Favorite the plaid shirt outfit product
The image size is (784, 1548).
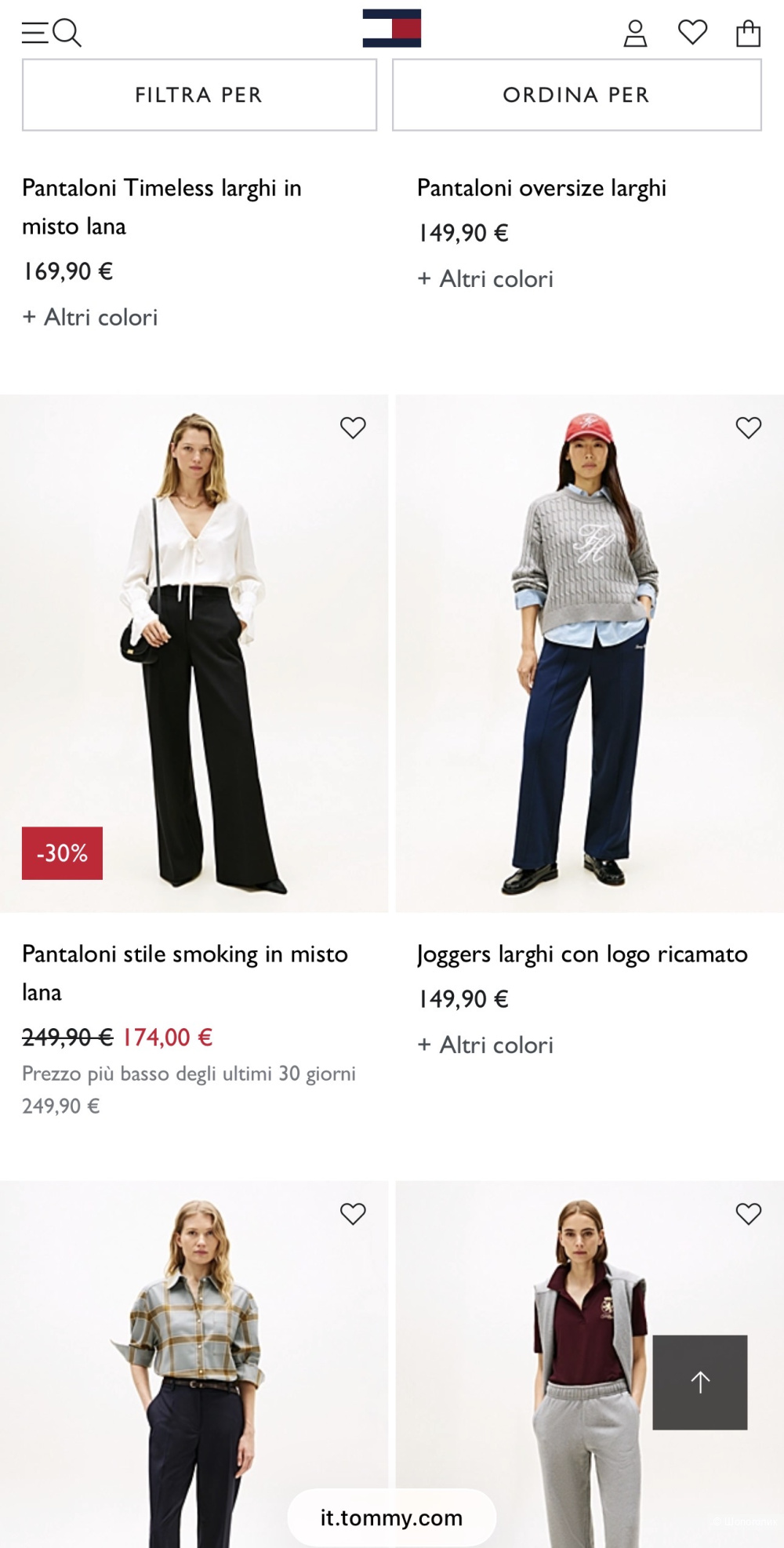(353, 1214)
